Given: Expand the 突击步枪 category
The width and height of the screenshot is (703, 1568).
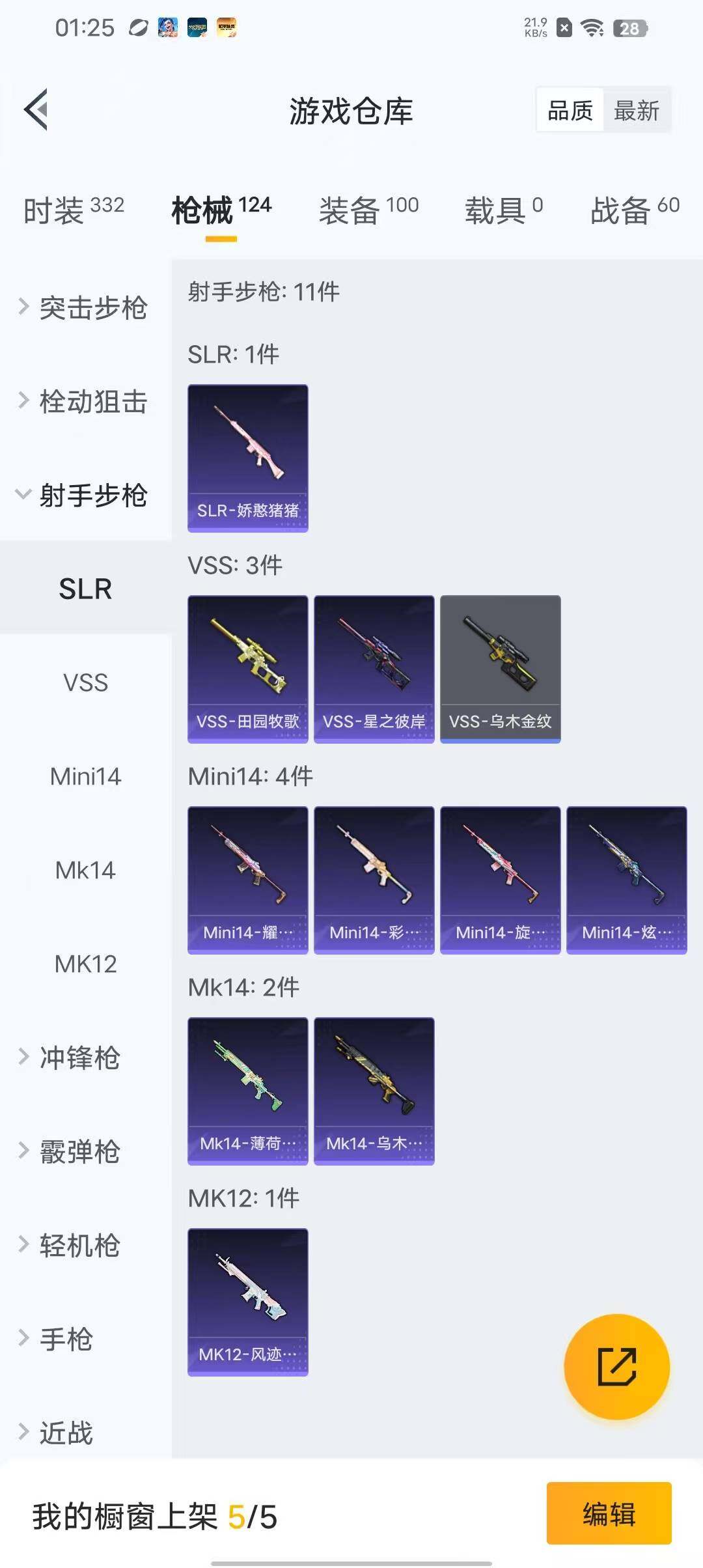Looking at the screenshot, I should 85,307.
